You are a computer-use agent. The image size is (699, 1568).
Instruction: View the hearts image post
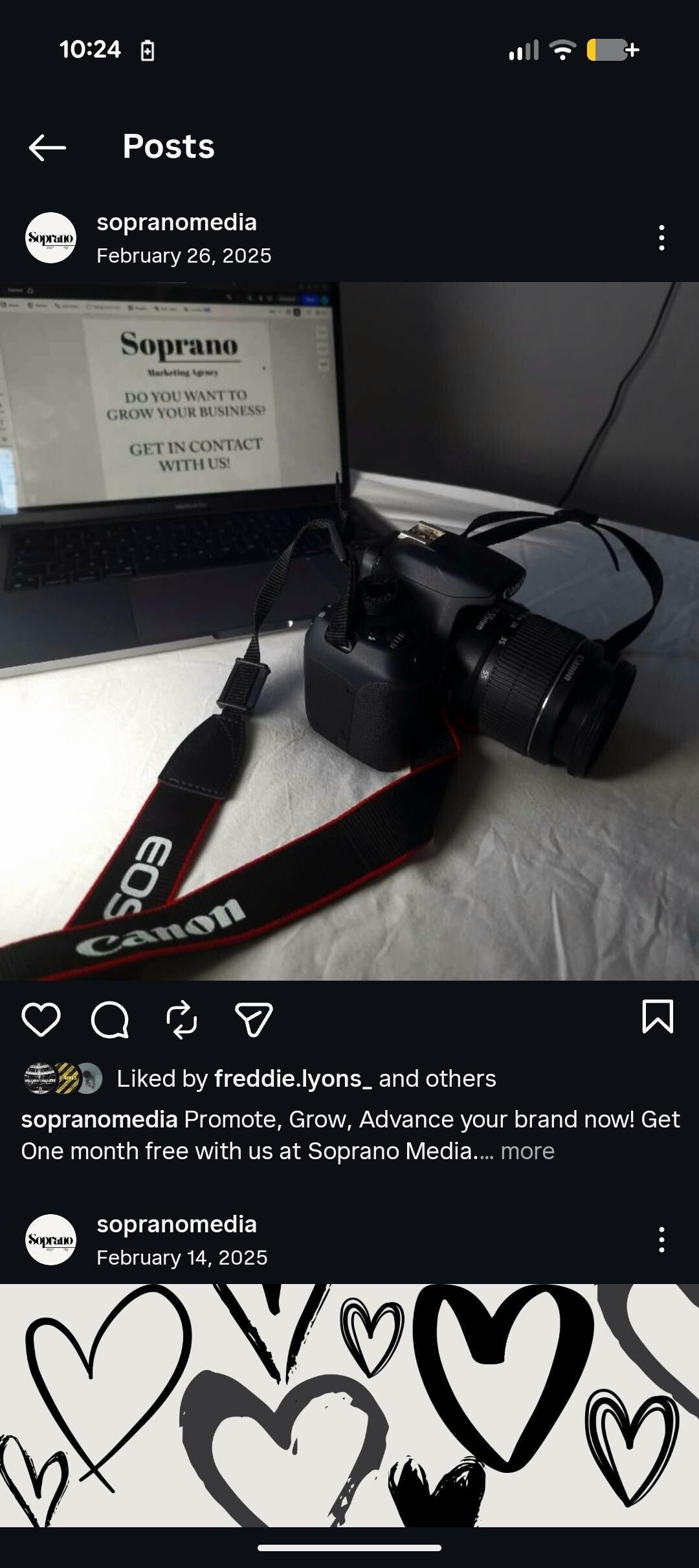point(349,1405)
